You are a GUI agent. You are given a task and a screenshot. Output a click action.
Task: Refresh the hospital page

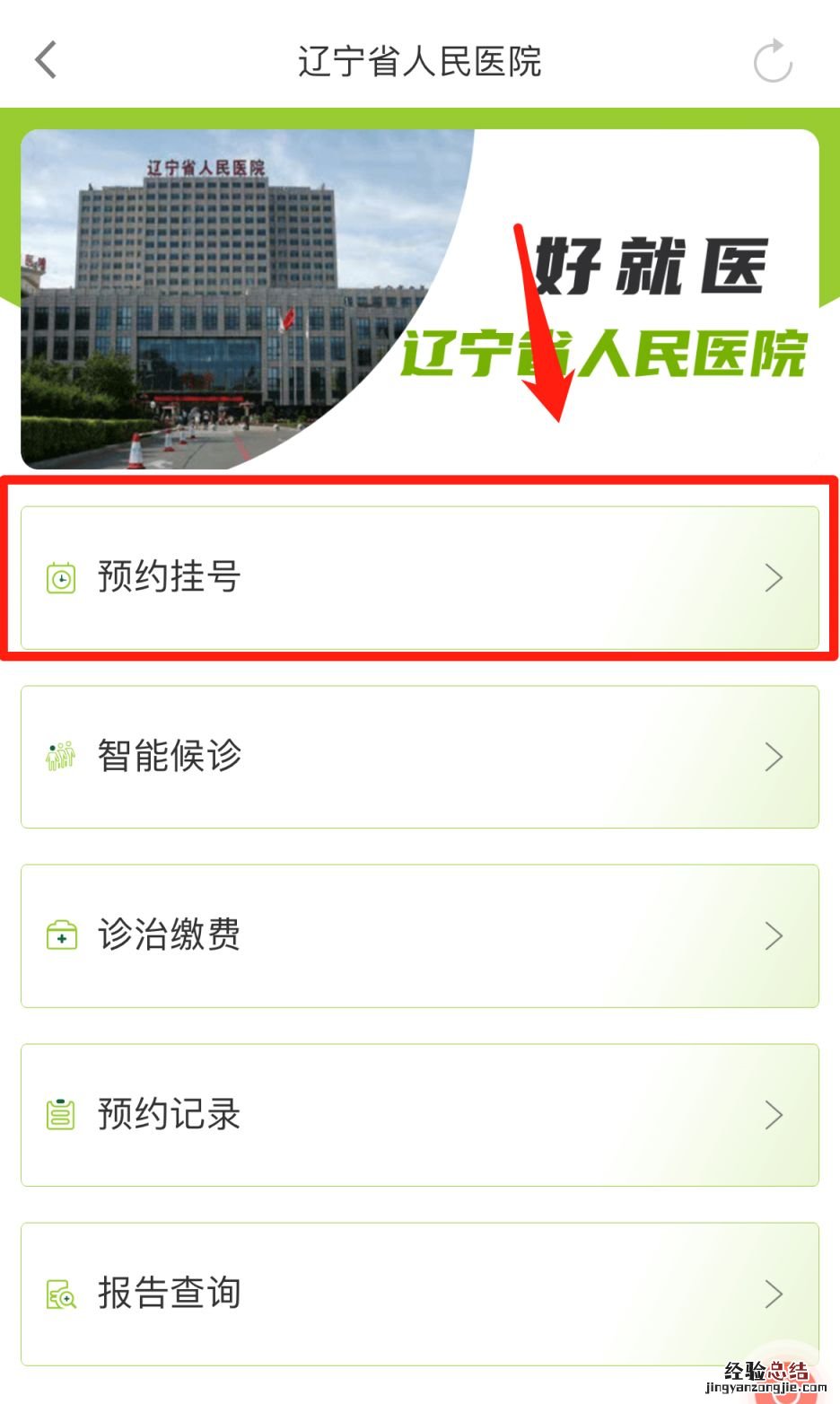772,61
